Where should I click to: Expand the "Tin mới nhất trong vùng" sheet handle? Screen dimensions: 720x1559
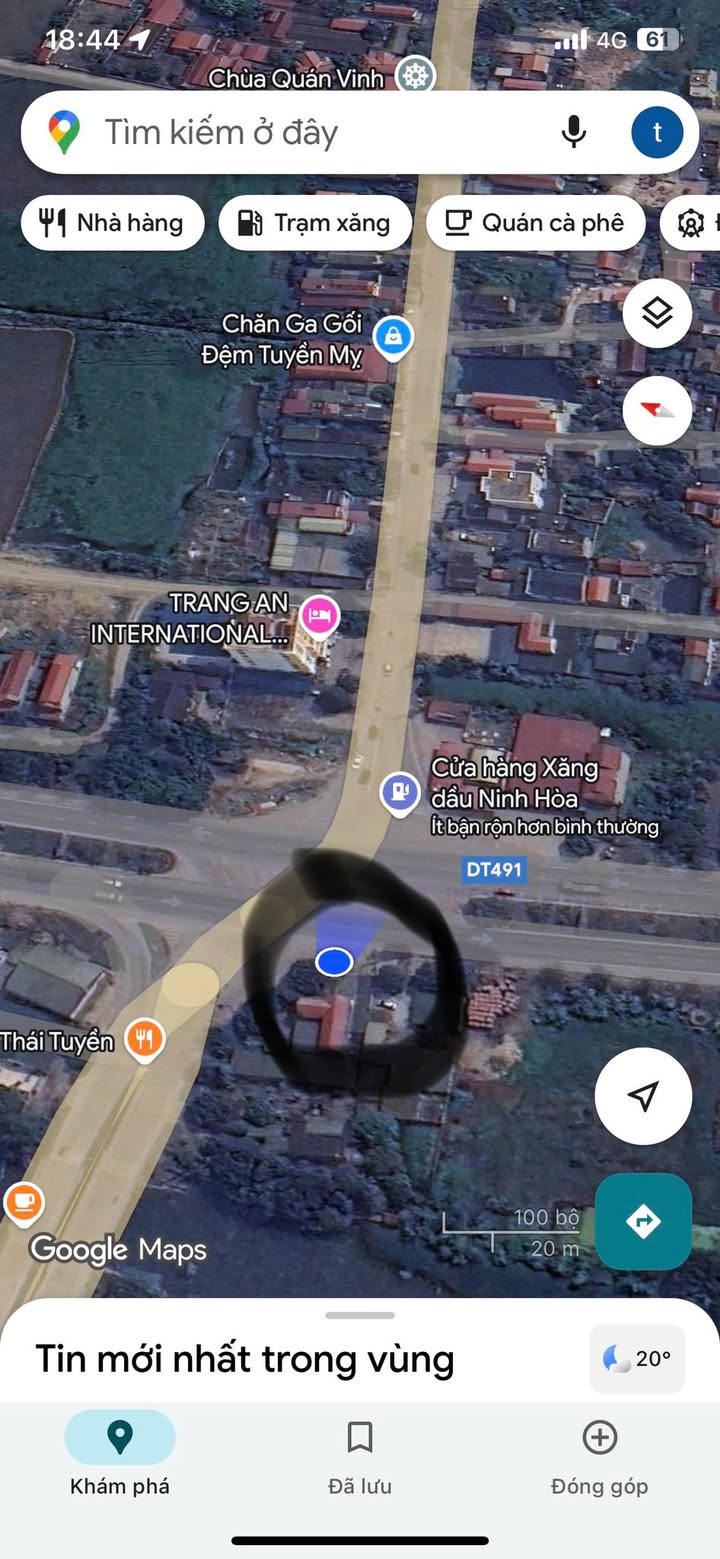360,1315
